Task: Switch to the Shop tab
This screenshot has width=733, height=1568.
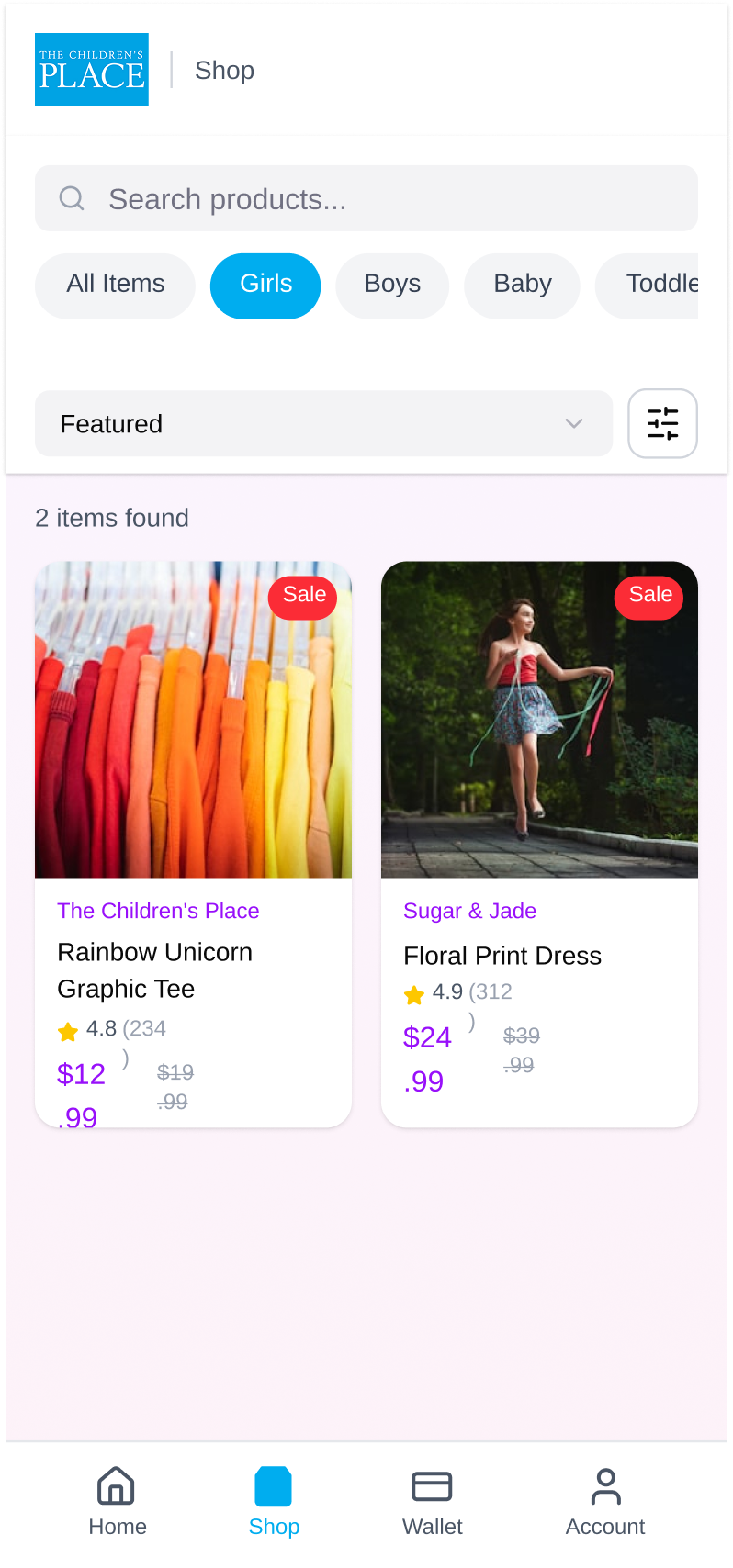Action: pos(274,1501)
